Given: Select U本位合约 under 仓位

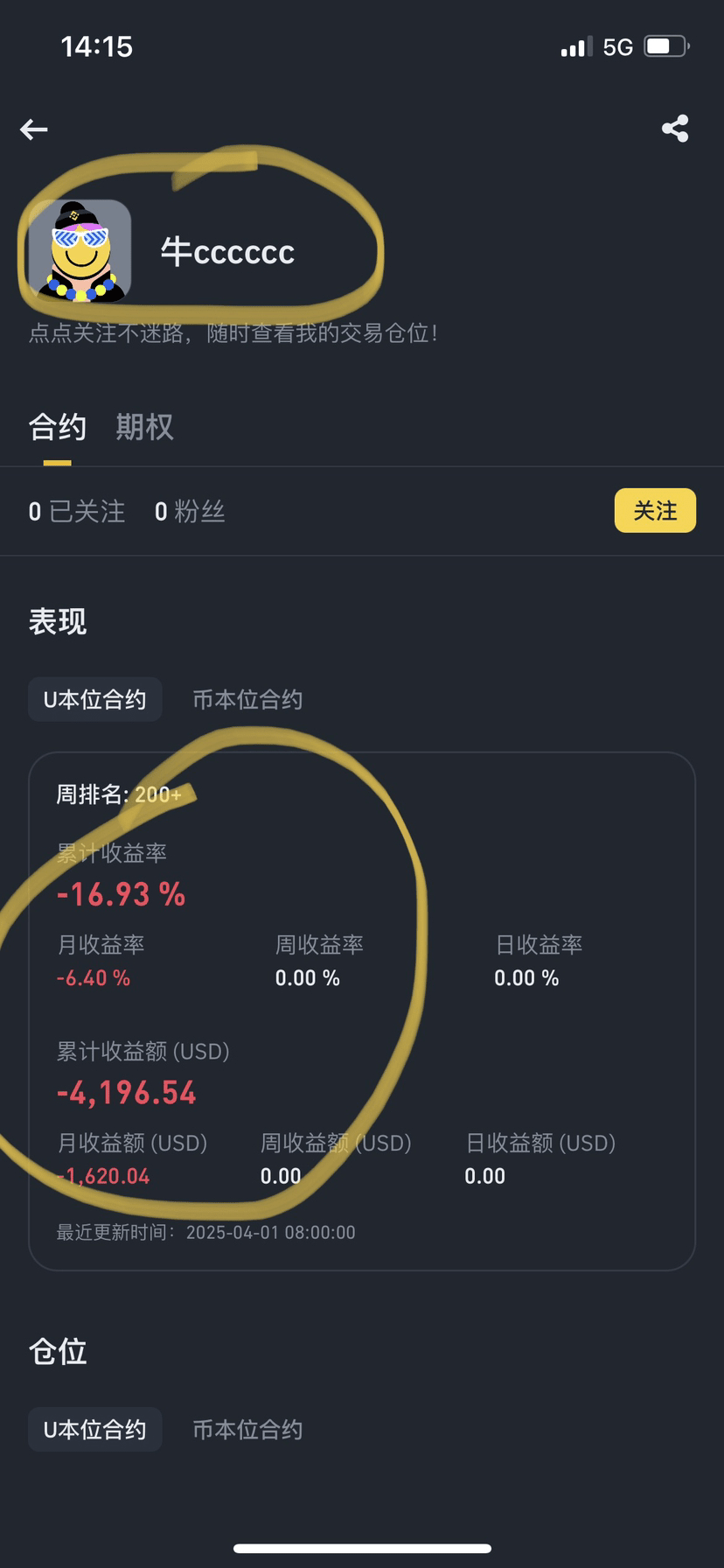Looking at the screenshot, I should [95, 1429].
